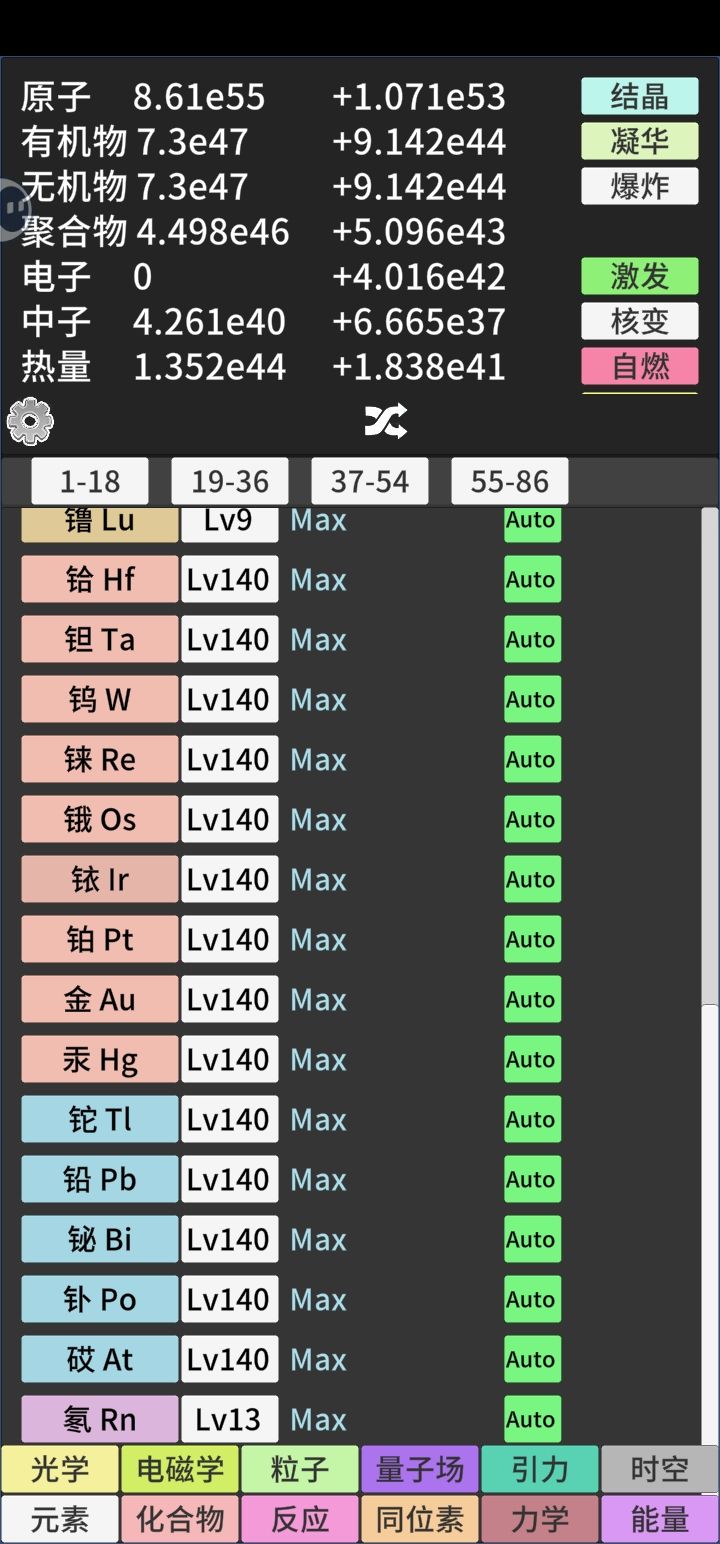Jump to elements 19-36
Viewport: 720px width, 1544px height.
coord(230,482)
